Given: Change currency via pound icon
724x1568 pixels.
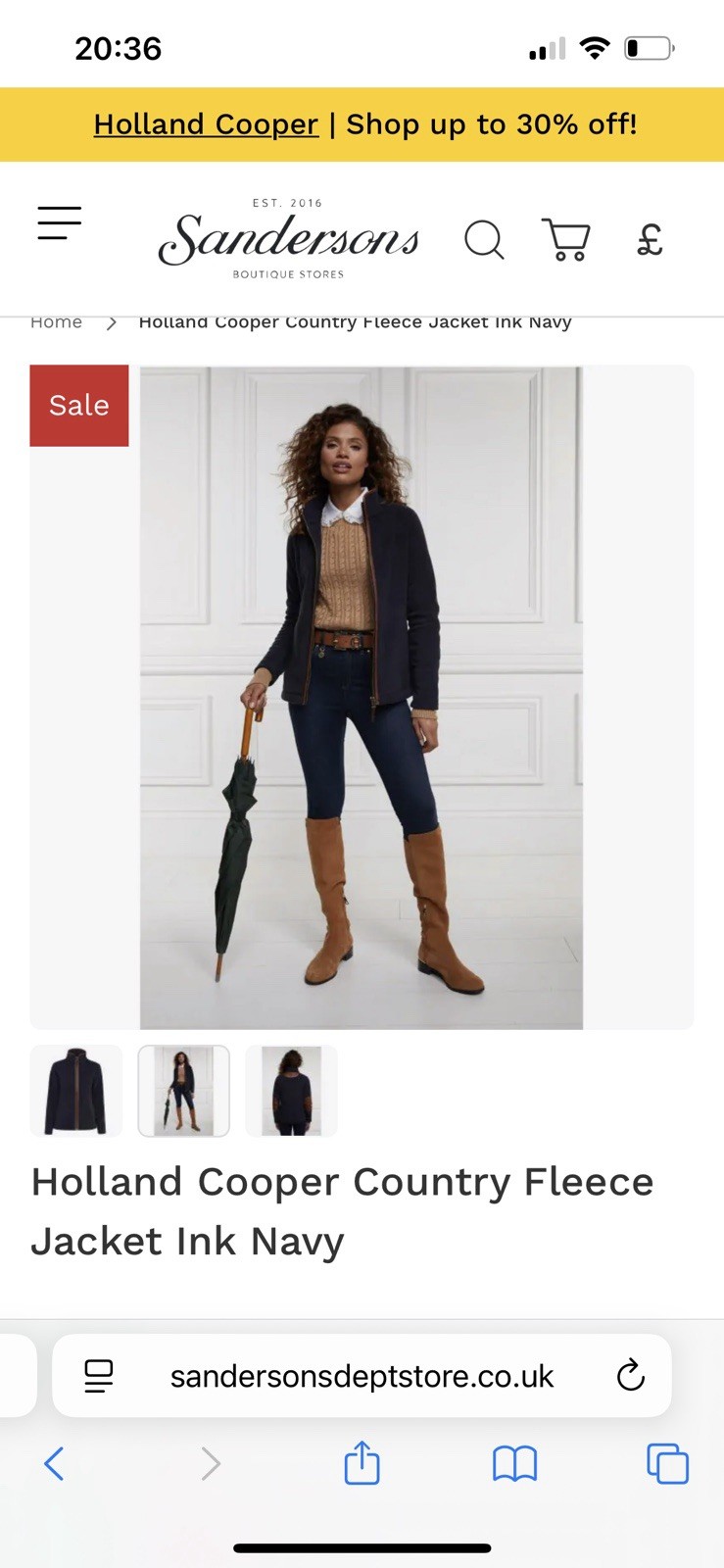Looking at the screenshot, I should (x=650, y=239).
